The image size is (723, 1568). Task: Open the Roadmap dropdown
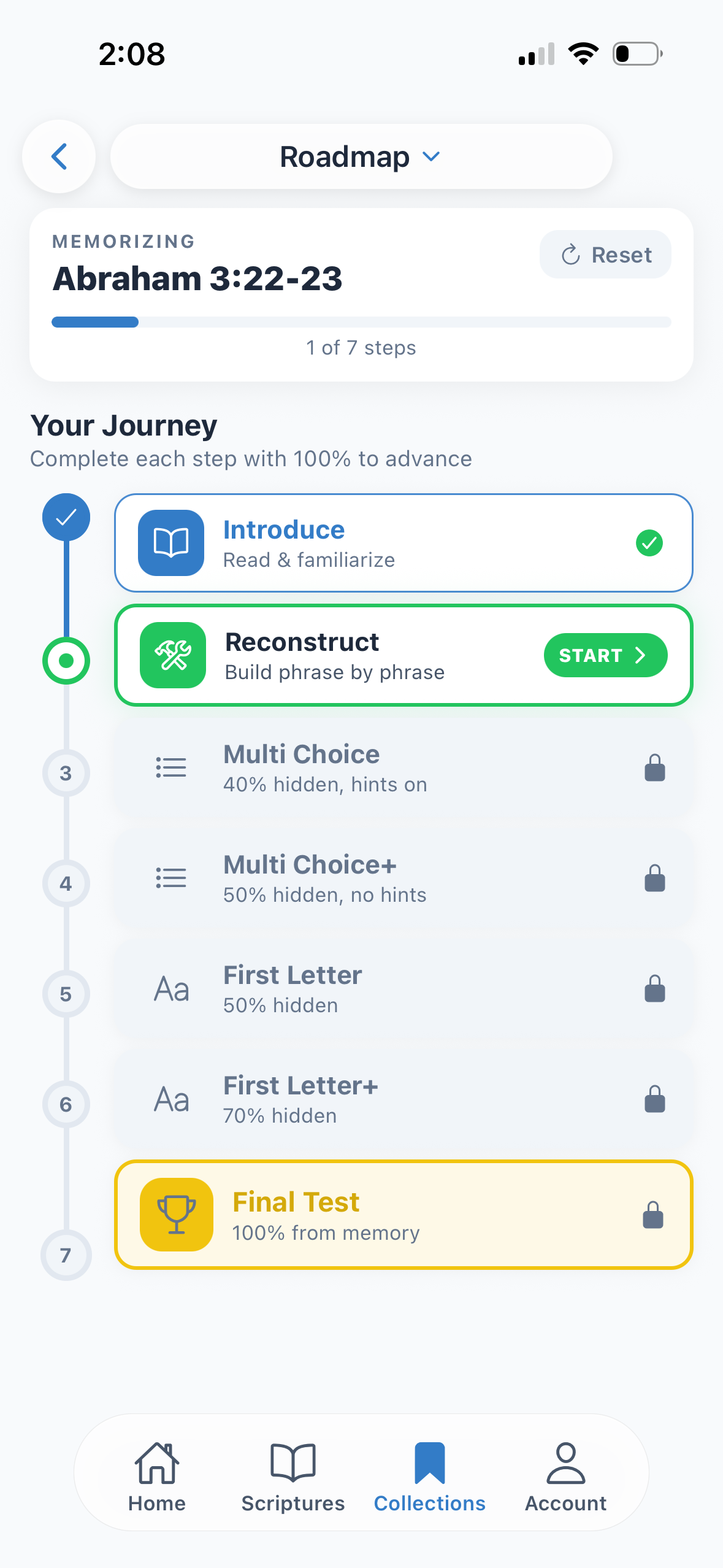click(x=361, y=156)
